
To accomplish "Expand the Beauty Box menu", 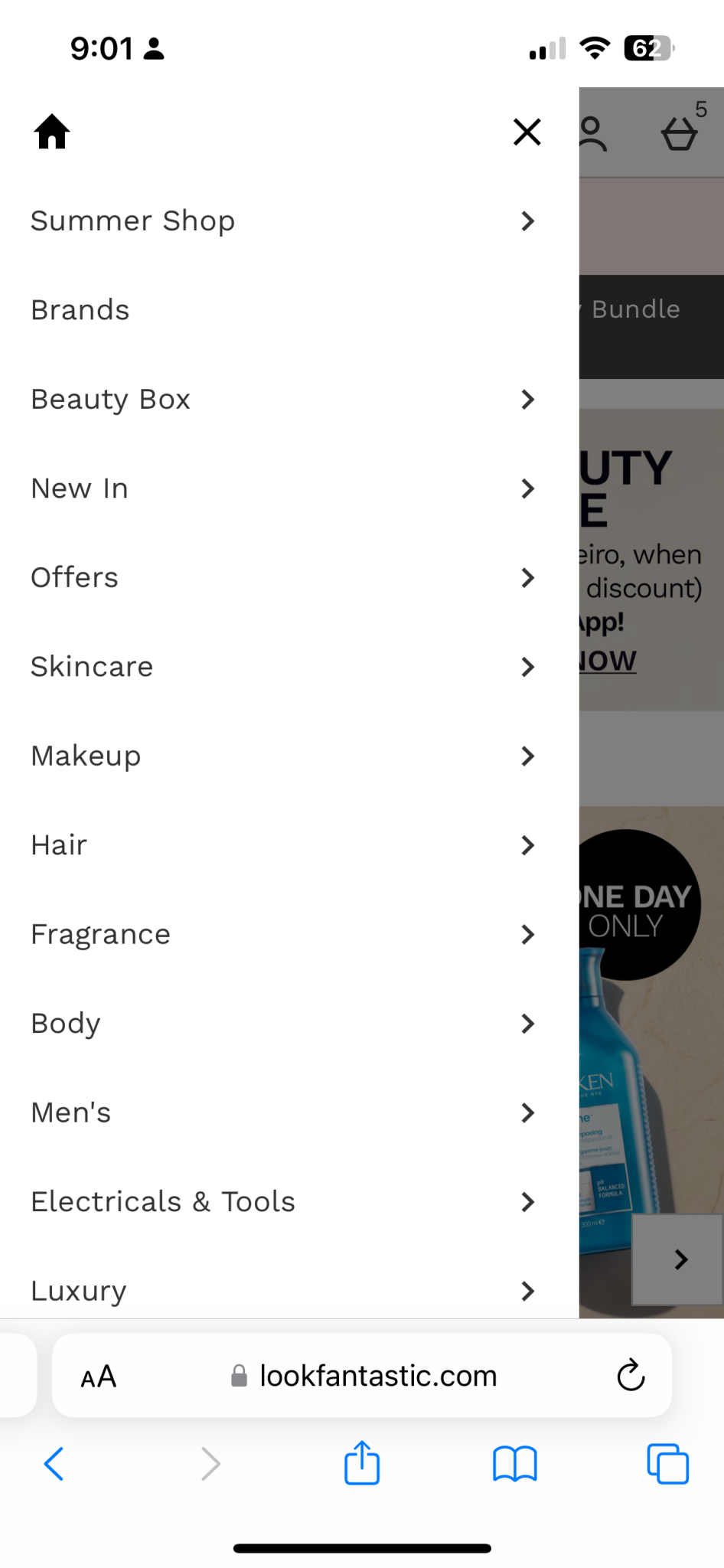I will [282, 400].
